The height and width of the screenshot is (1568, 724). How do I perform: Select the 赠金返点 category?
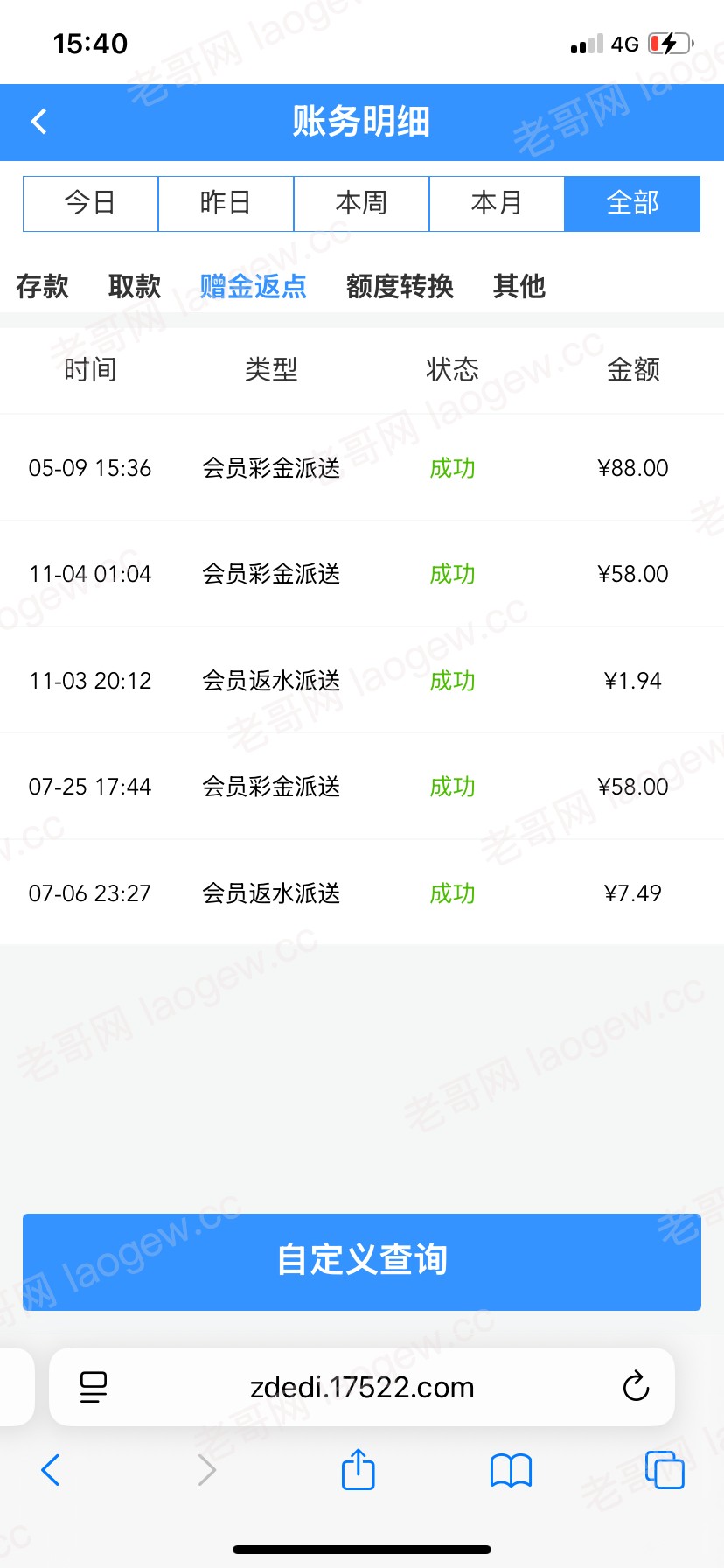(254, 286)
